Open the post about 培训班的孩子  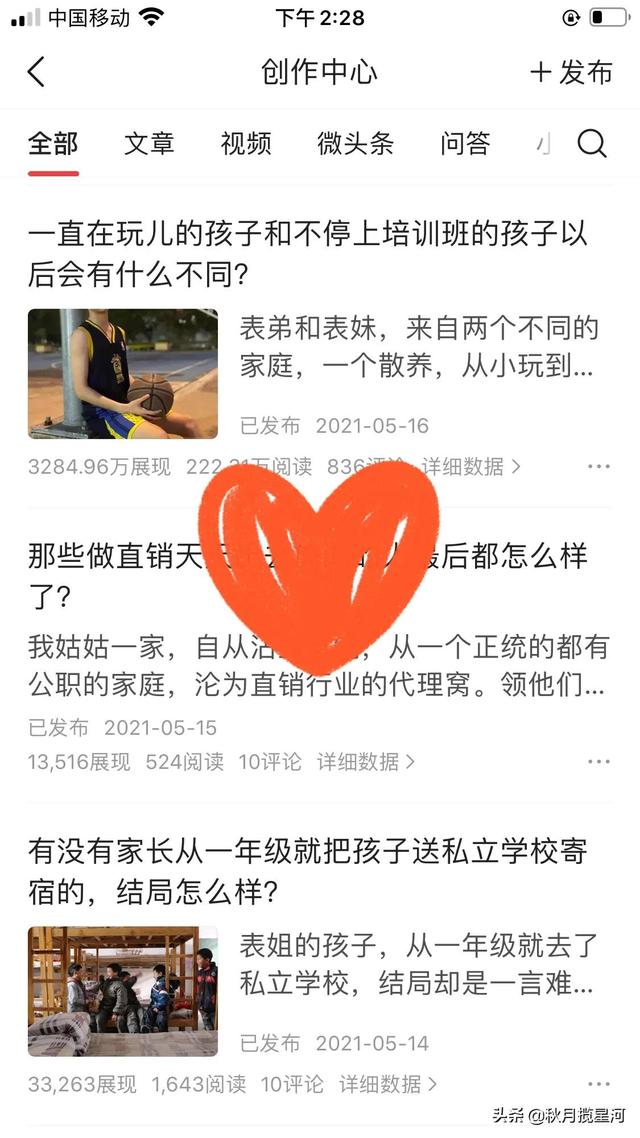pyautogui.click(x=308, y=254)
